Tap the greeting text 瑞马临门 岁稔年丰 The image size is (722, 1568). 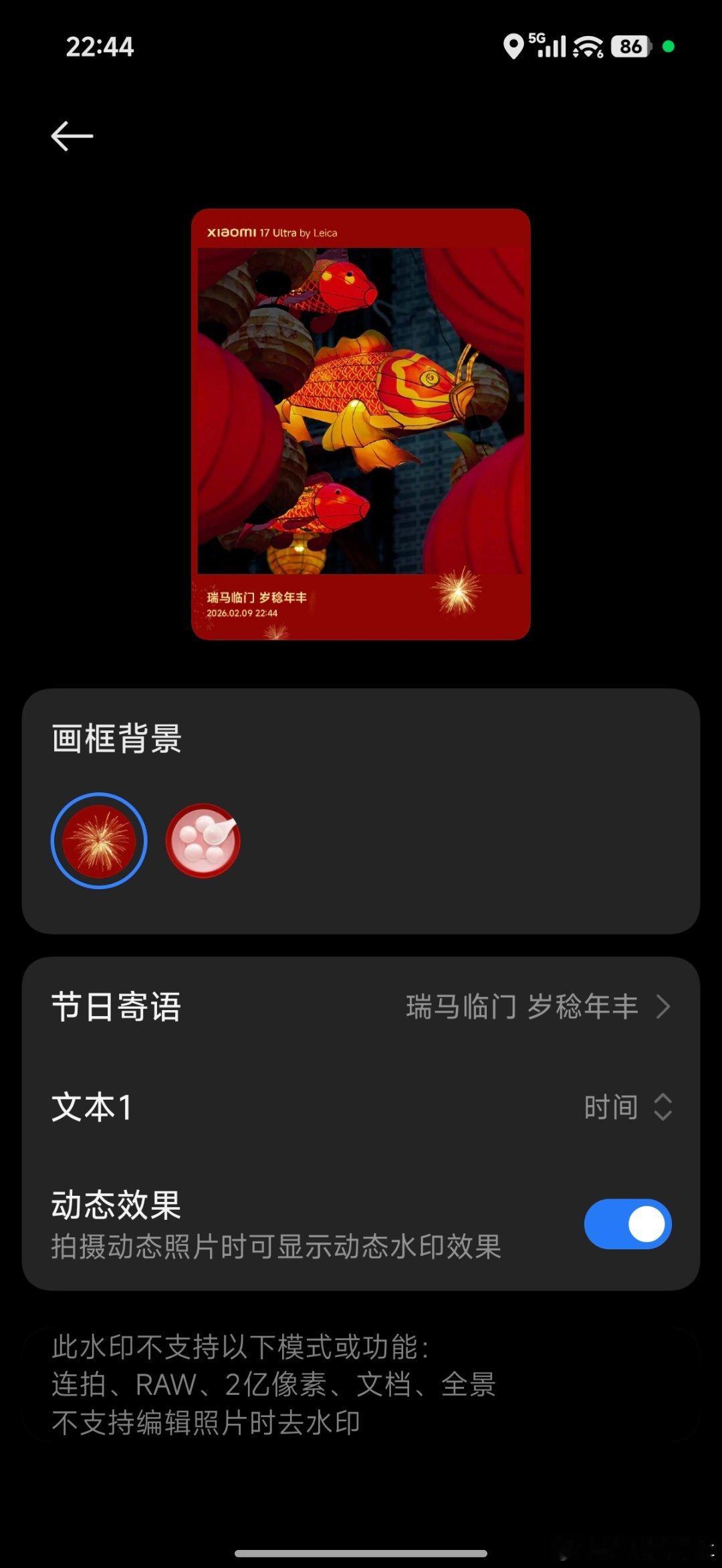[x=521, y=1006]
